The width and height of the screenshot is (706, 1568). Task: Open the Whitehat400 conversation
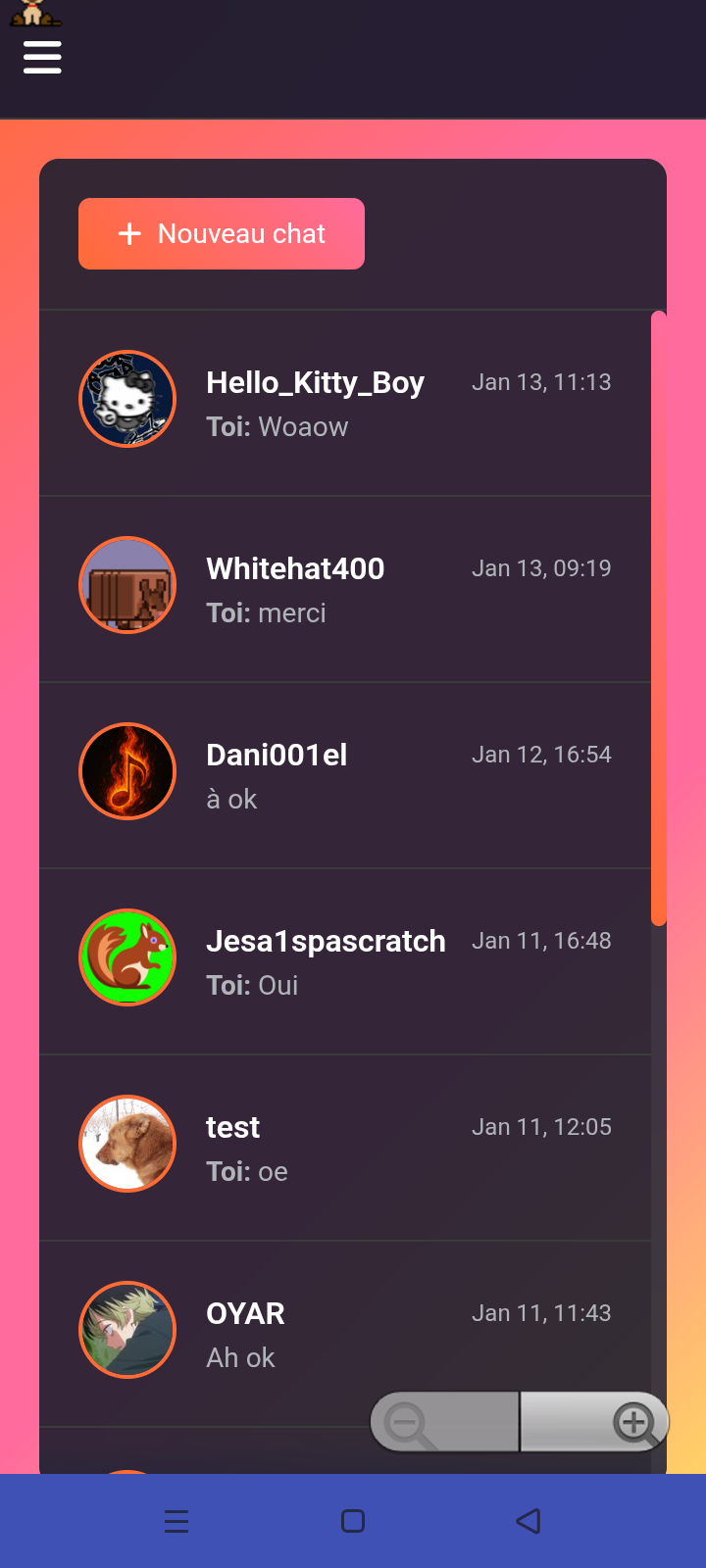pos(343,589)
